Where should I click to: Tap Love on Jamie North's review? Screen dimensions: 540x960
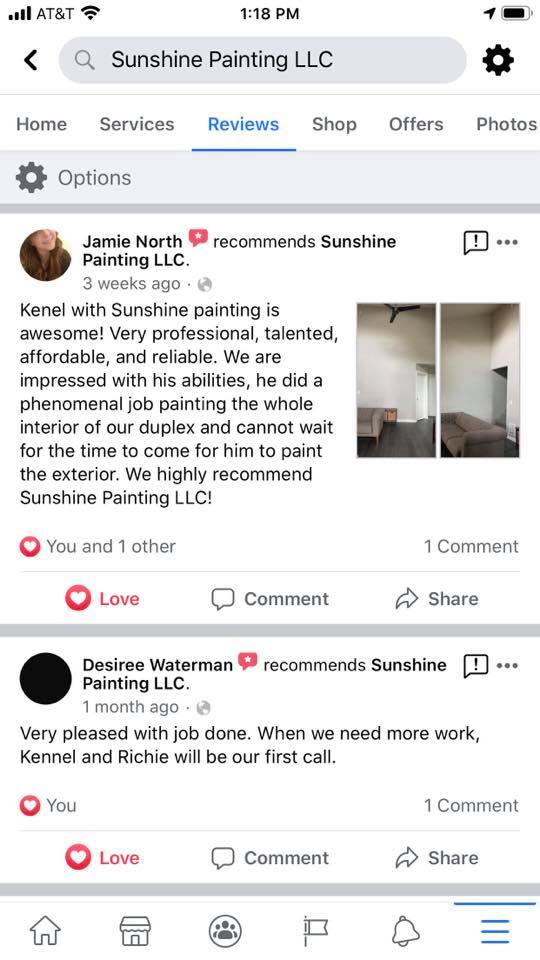coord(102,599)
